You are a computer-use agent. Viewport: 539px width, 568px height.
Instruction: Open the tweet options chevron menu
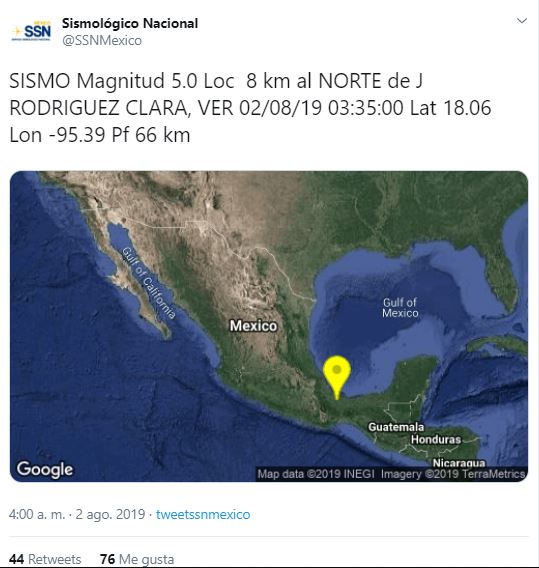click(521, 21)
